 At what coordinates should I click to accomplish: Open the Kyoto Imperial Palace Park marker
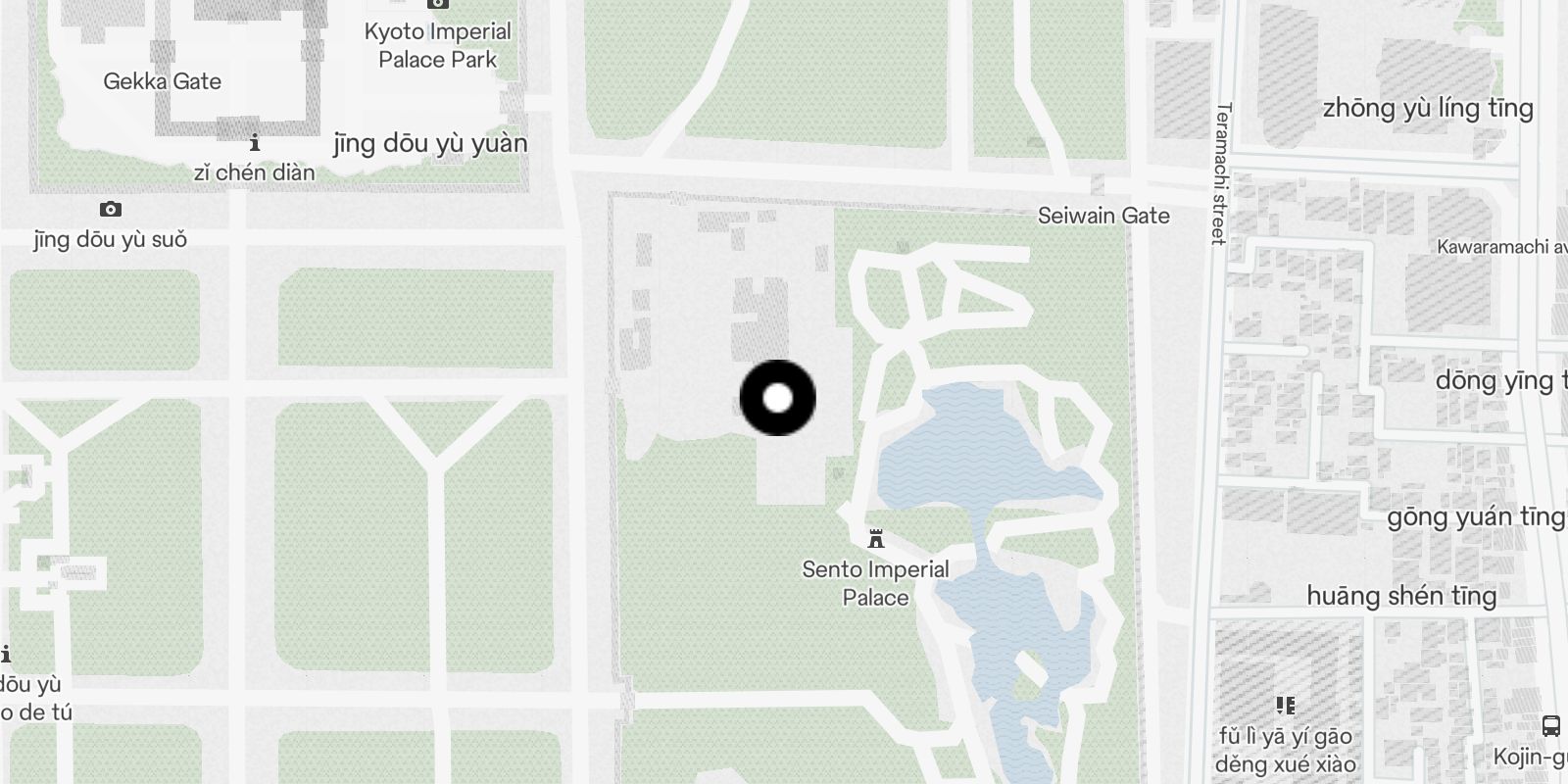pos(438,4)
